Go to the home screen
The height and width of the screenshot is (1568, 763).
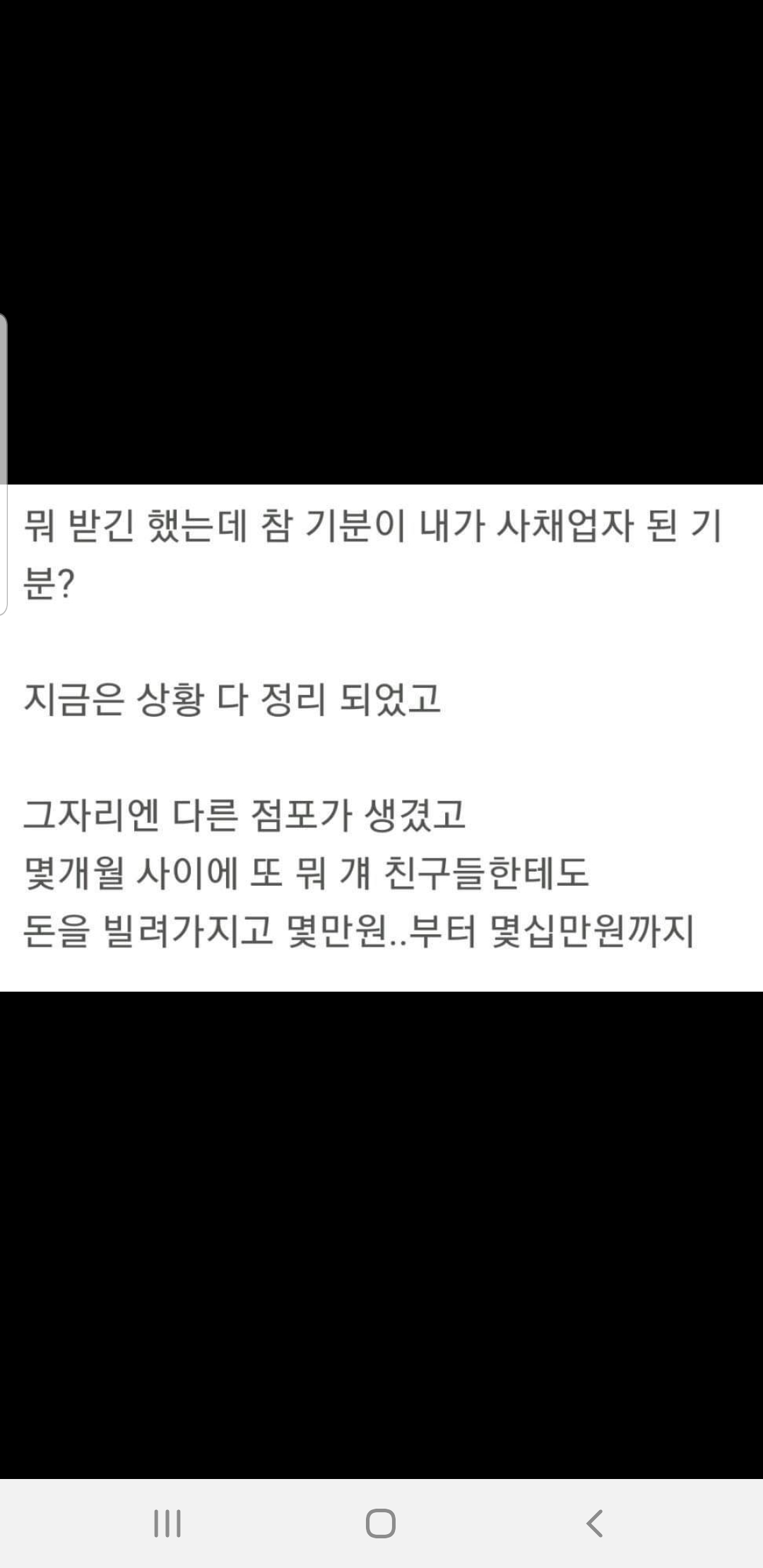(381, 1524)
